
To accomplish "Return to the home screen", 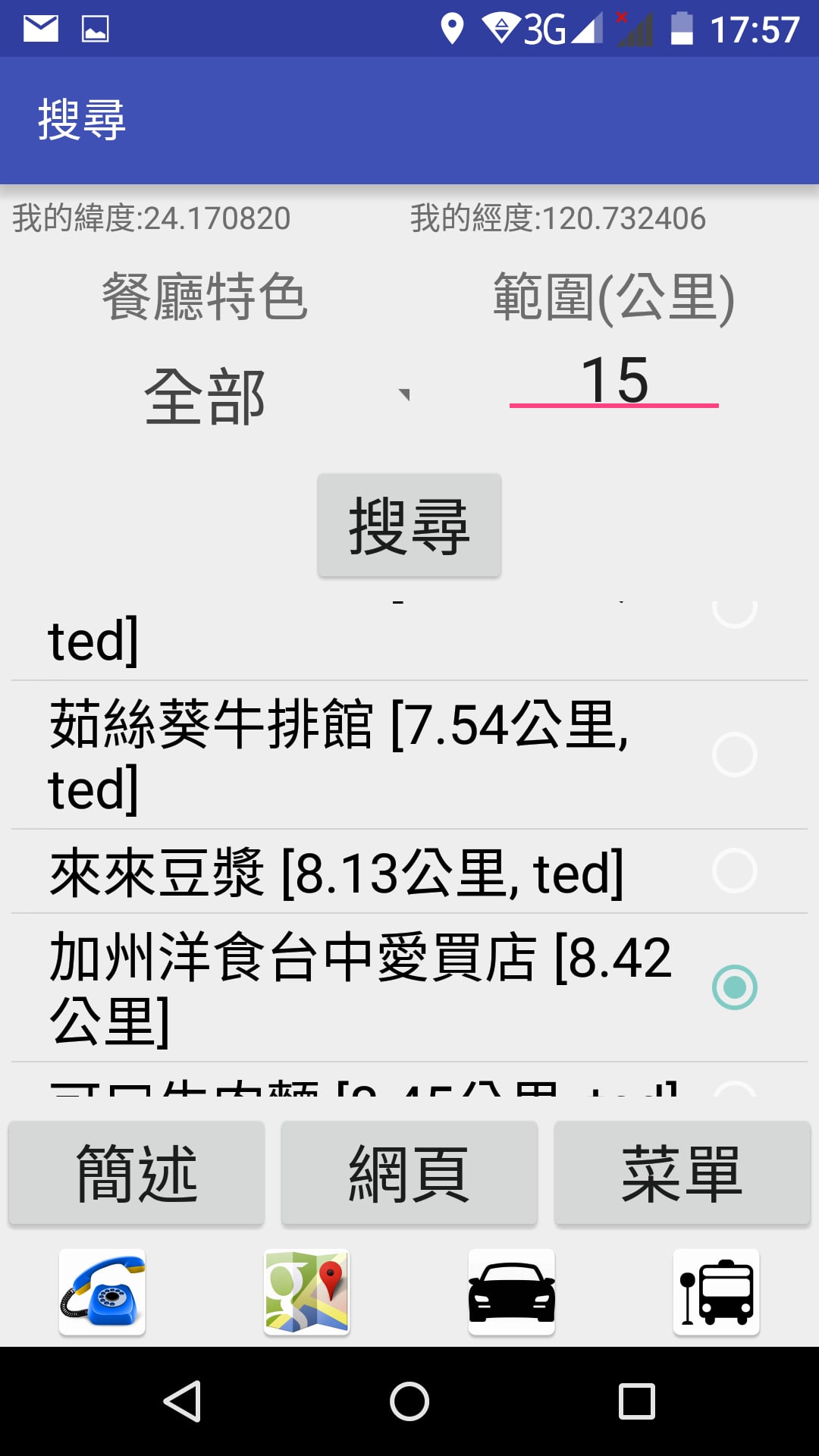I will pyautogui.click(x=409, y=1401).
